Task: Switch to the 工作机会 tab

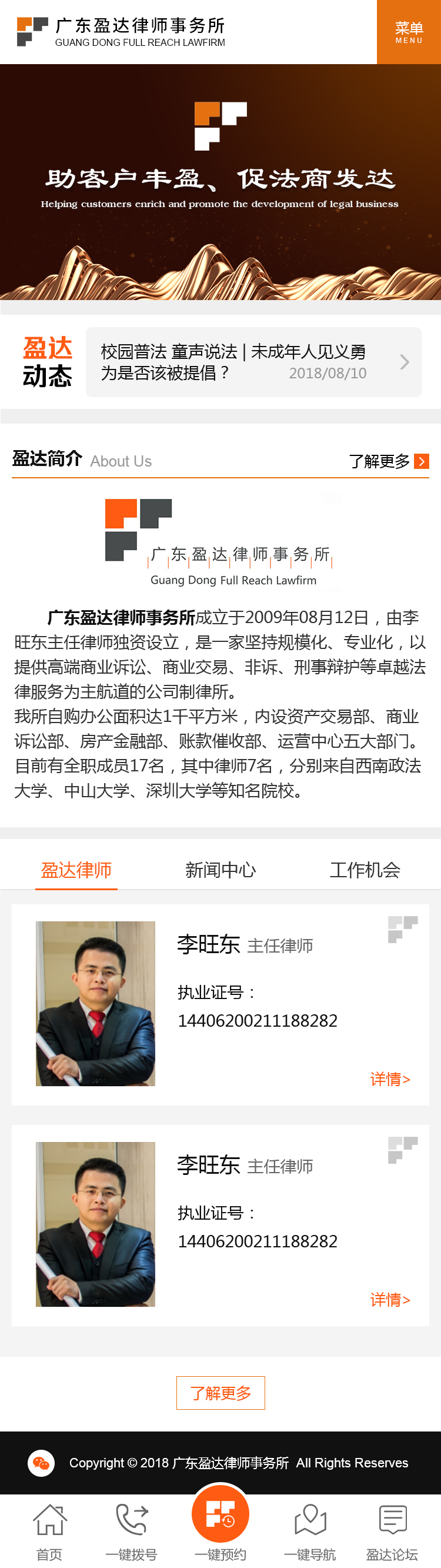Action: pos(365,870)
